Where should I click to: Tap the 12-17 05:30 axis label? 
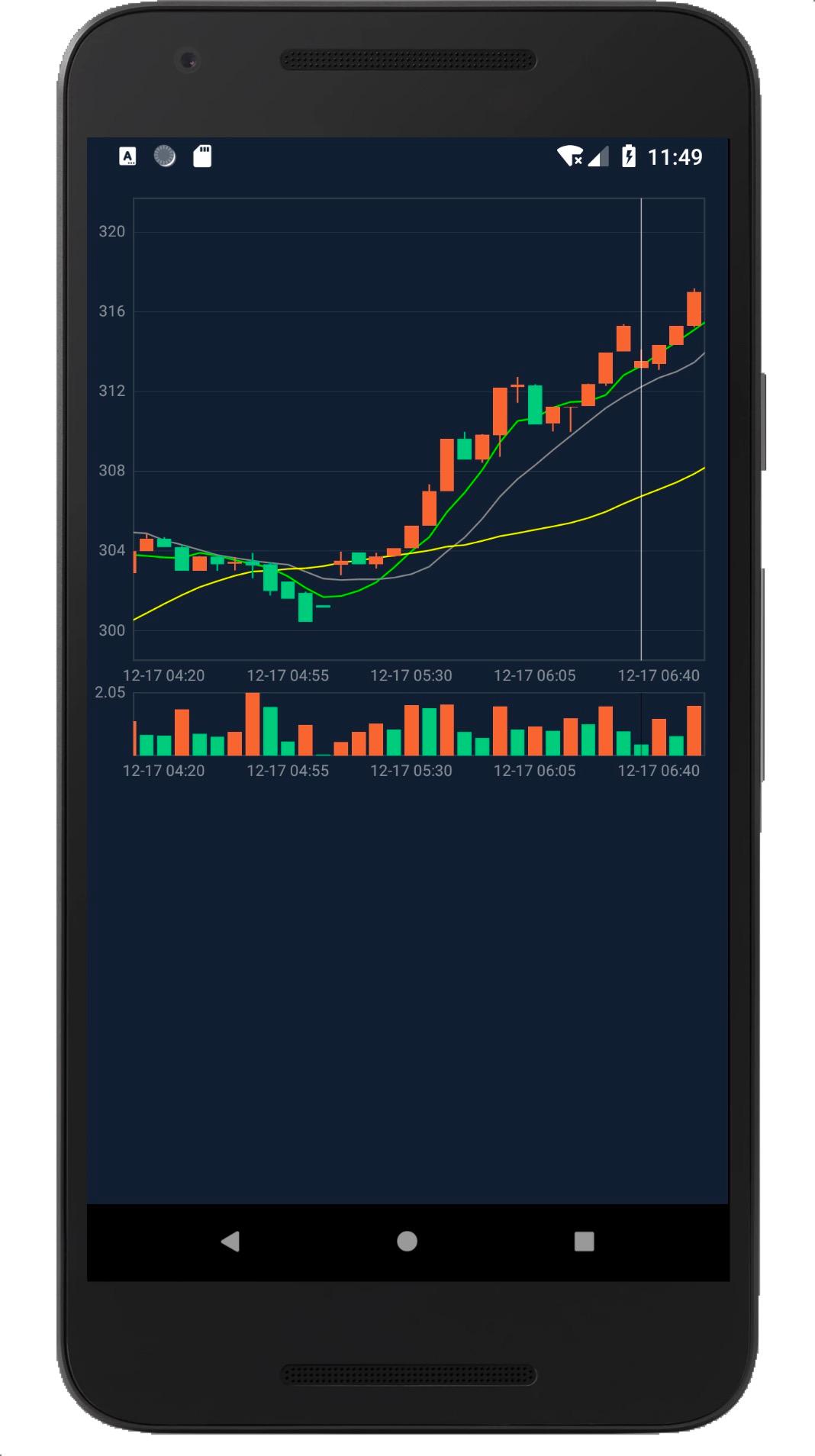click(410, 675)
